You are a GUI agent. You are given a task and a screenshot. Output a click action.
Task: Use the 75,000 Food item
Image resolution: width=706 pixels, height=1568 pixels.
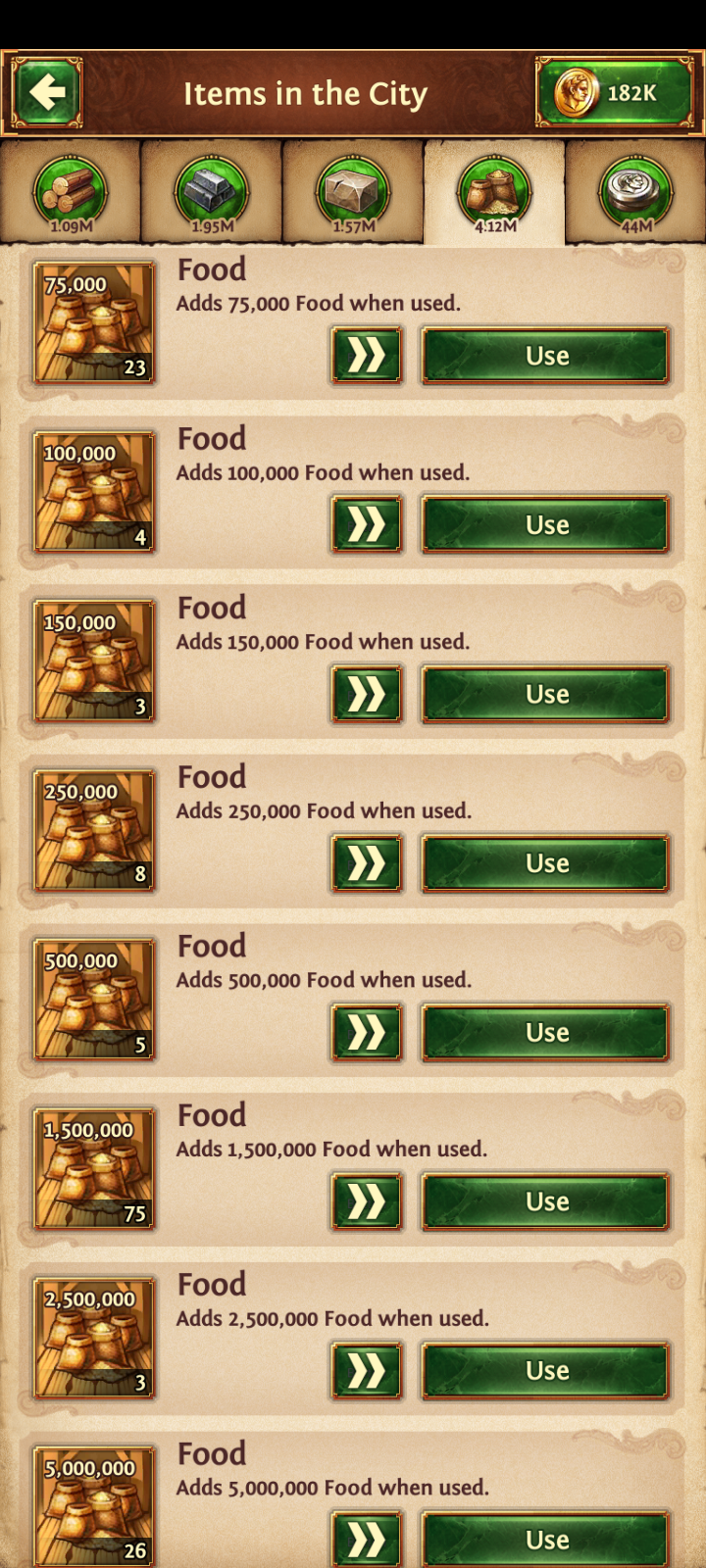point(545,356)
